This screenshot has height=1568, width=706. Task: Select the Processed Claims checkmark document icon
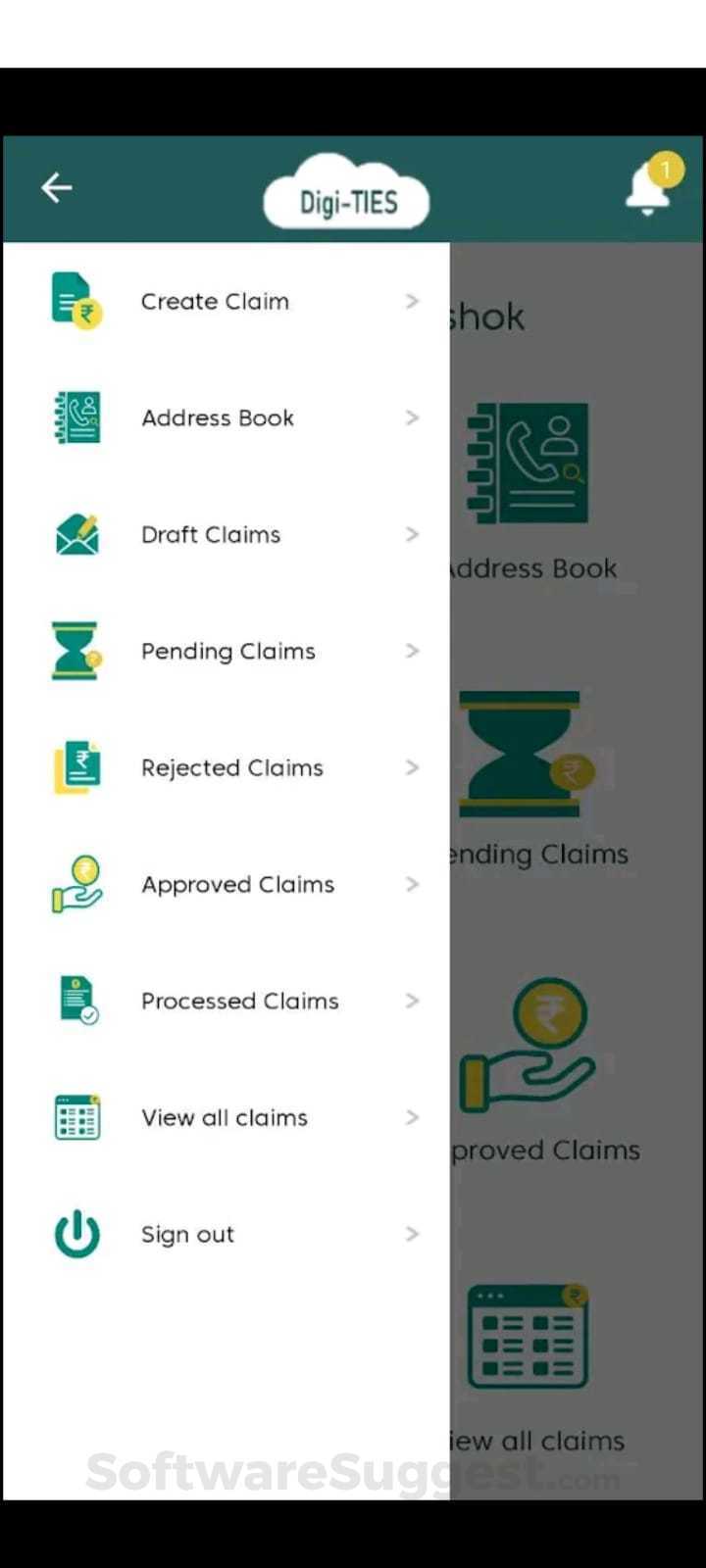coord(76,1001)
